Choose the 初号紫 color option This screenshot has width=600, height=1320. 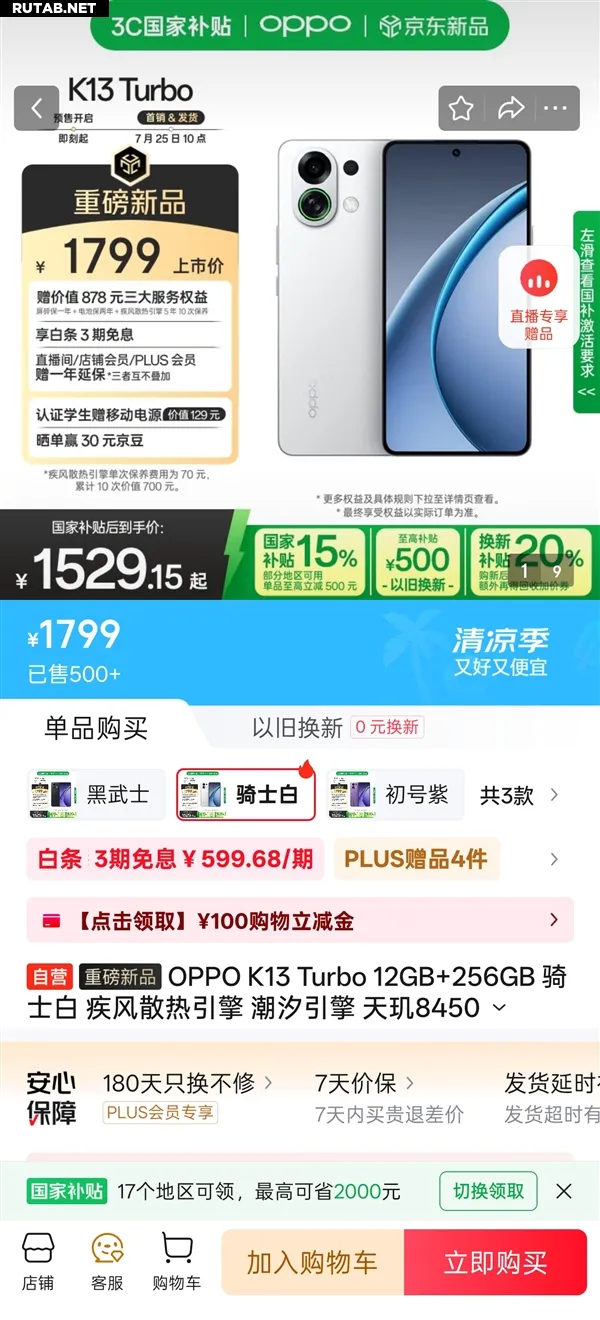[x=396, y=795]
